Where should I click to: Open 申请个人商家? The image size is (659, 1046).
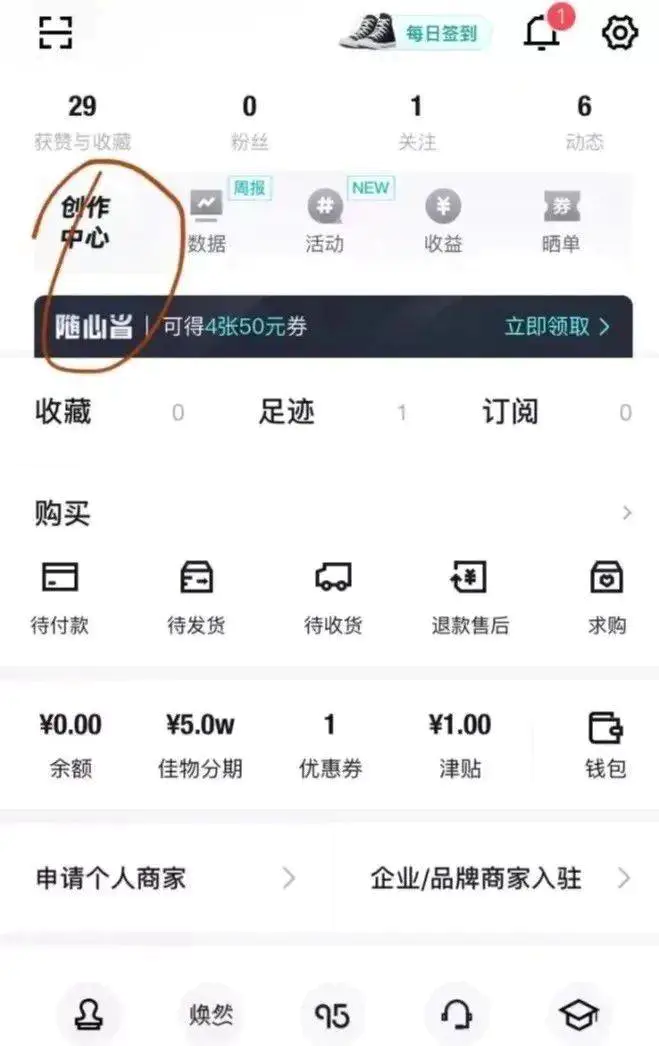(165, 879)
